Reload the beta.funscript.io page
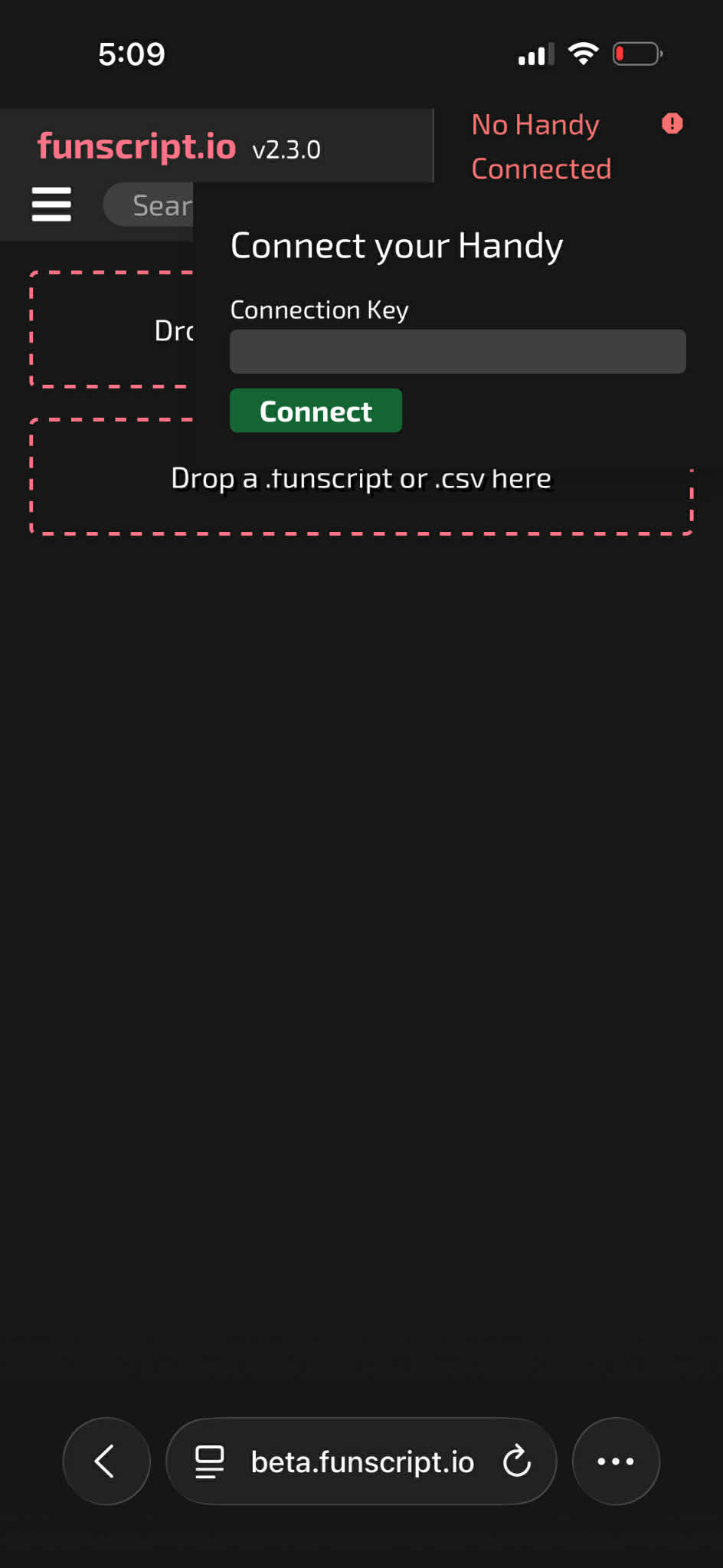The width and height of the screenshot is (723, 1568). 517,1461
